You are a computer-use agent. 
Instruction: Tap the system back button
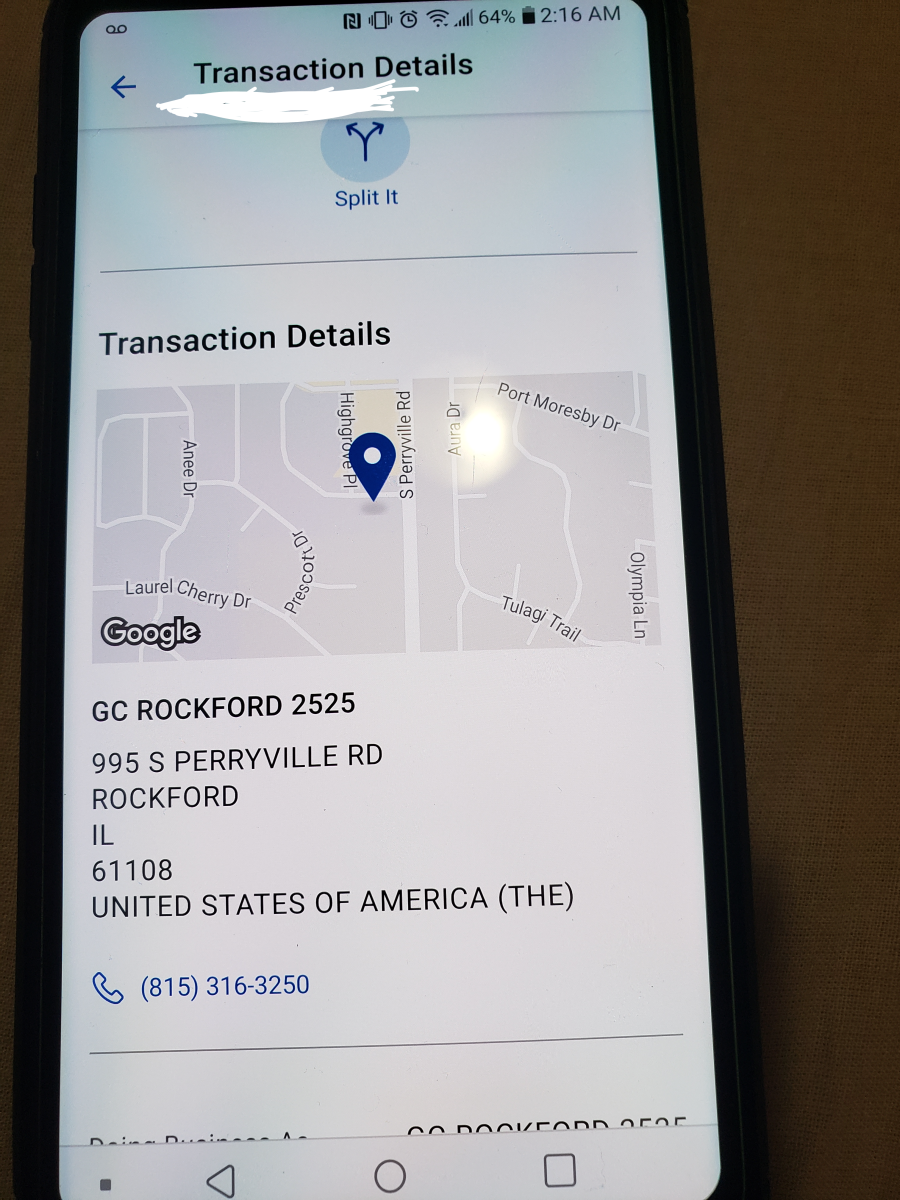[220, 1179]
